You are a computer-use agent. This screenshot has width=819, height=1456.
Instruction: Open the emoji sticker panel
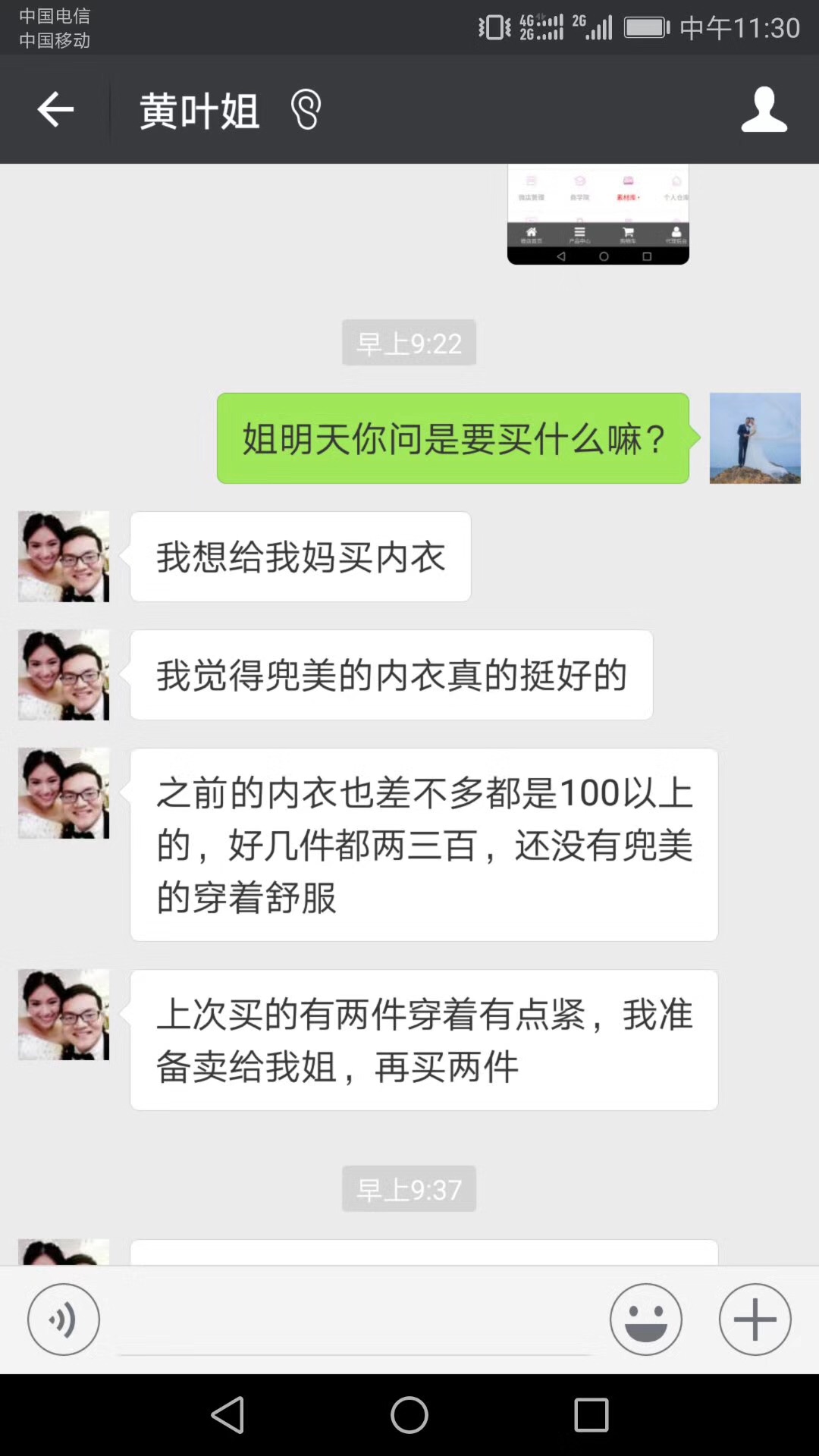click(646, 1319)
